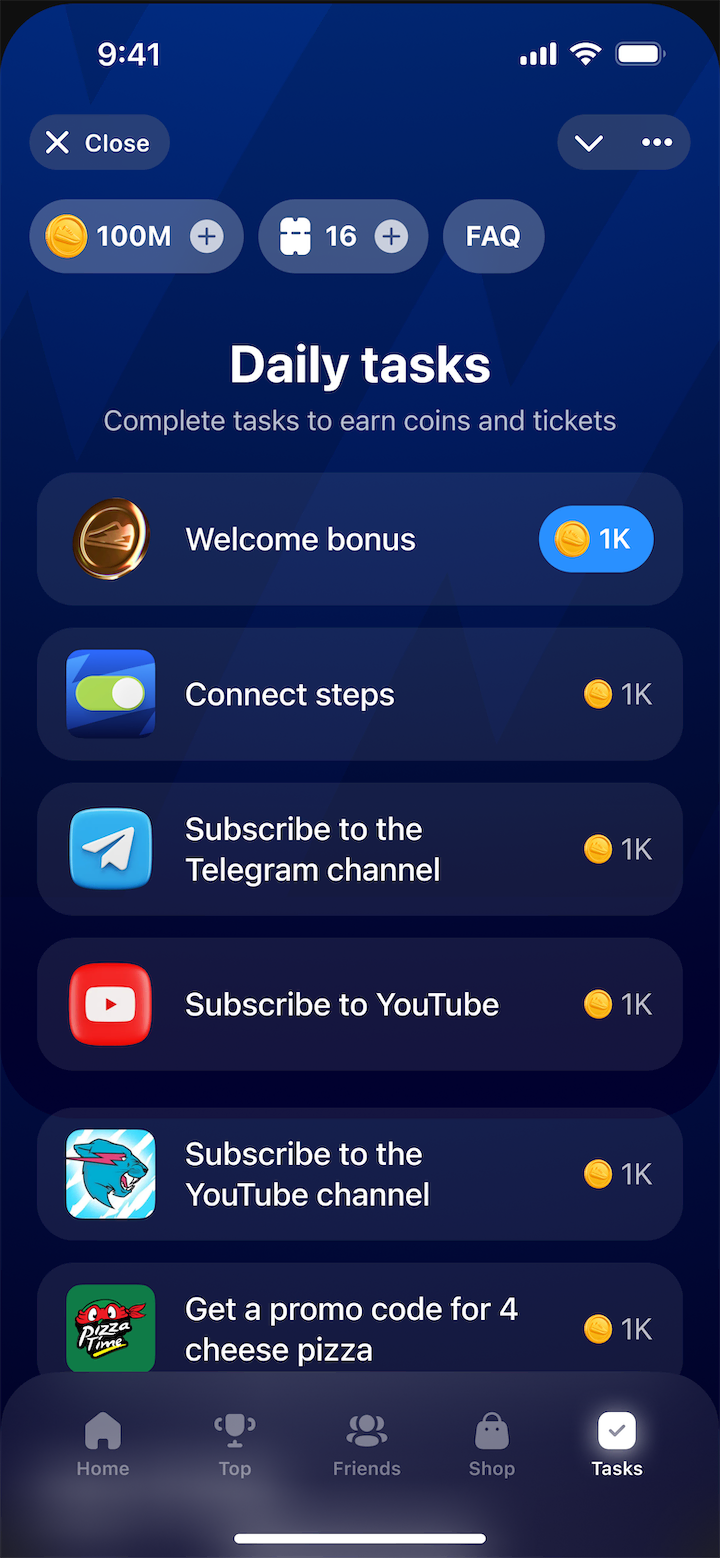Close the mini app
Screen dimensions: 720x1558
pos(99,143)
